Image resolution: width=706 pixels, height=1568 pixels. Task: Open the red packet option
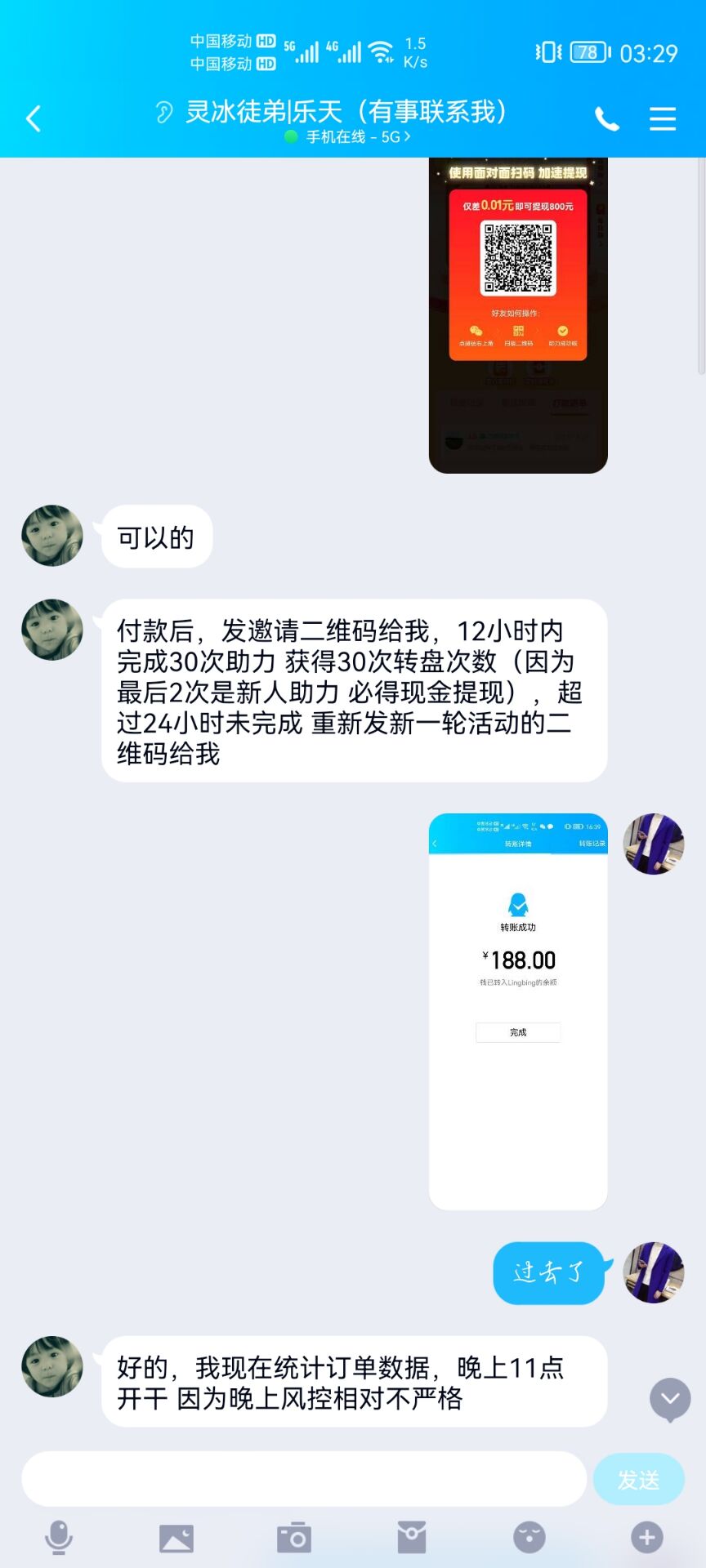(412, 1538)
